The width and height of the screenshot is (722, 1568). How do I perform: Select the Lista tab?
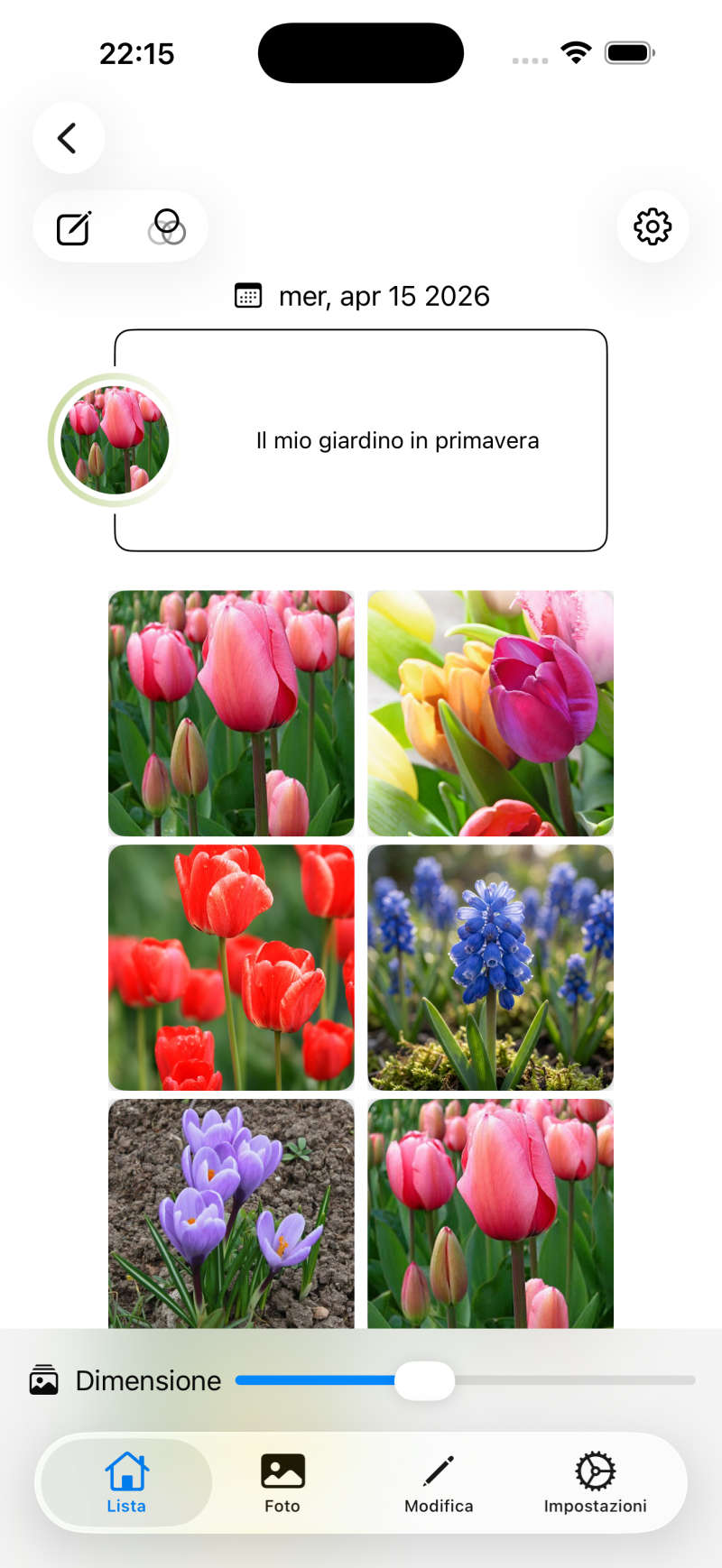pos(126,1483)
